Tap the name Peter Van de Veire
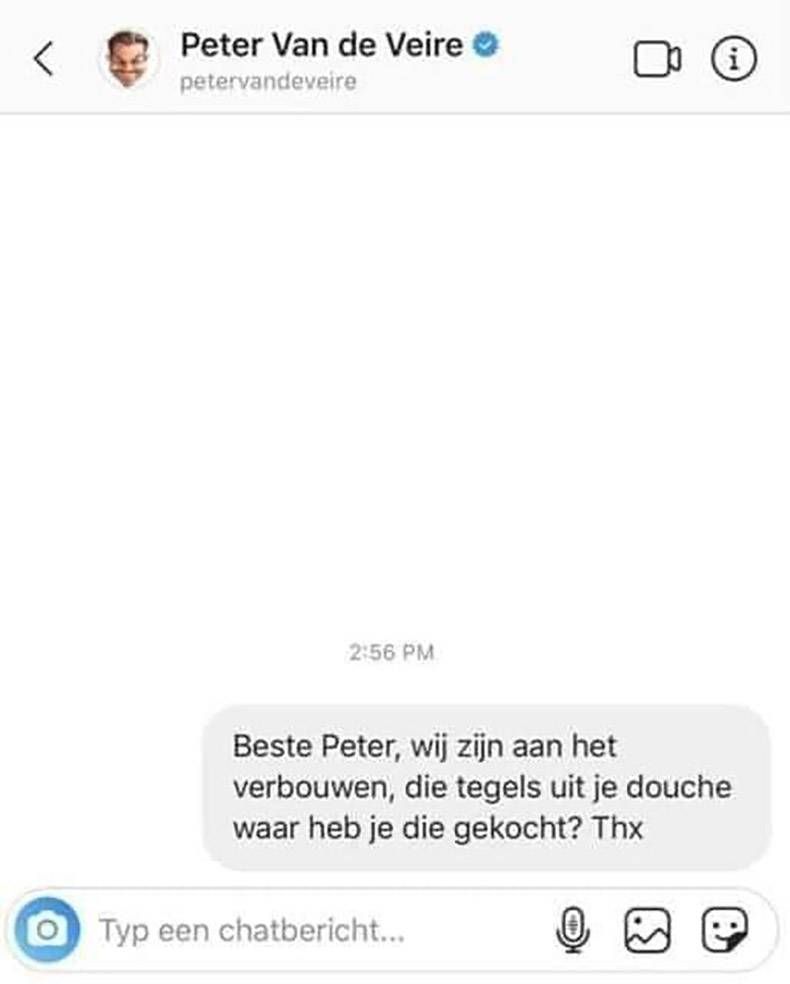790x984 pixels. click(x=320, y=43)
